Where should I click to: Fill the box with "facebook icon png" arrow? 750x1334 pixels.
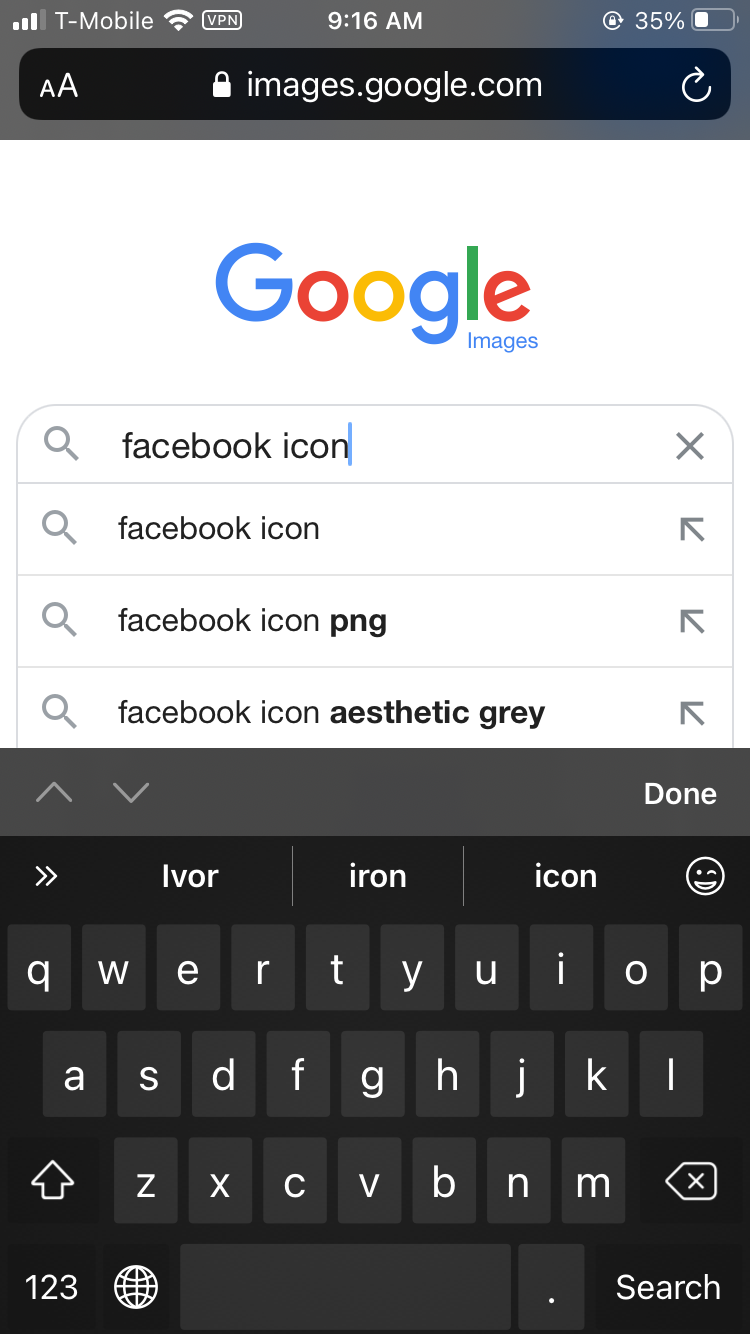692,621
